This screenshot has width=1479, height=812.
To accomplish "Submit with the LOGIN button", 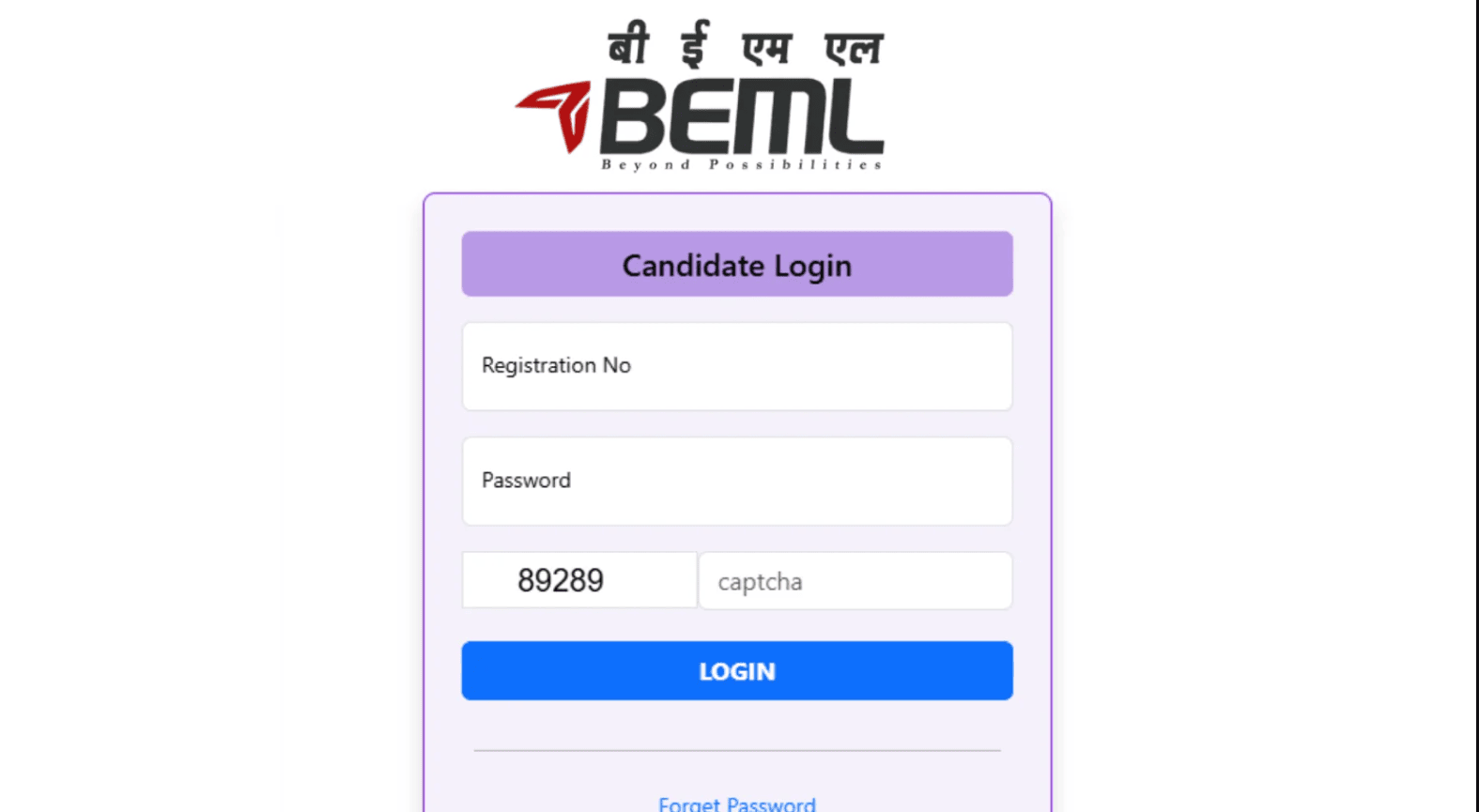I will (736, 671).
